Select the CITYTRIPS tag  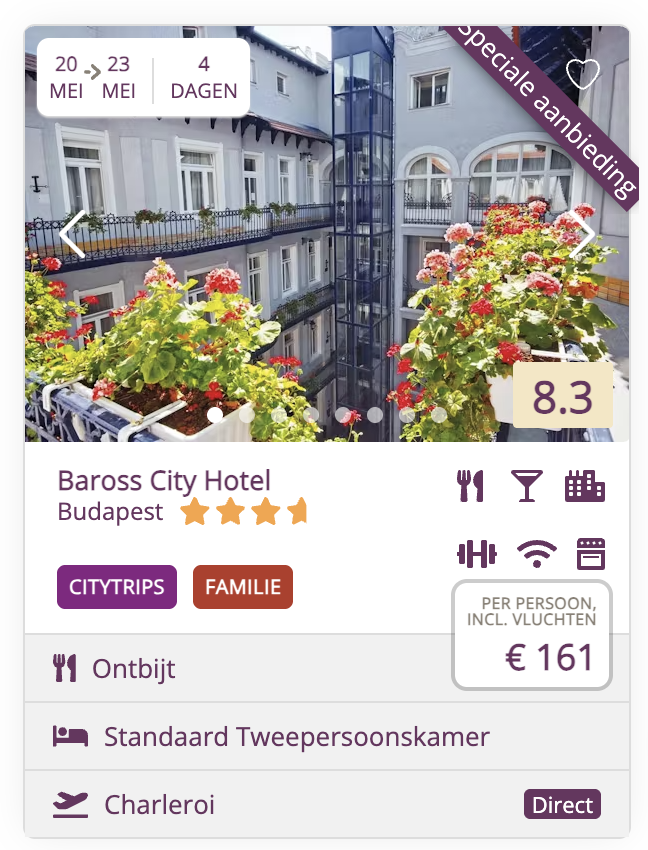point(117,587)
